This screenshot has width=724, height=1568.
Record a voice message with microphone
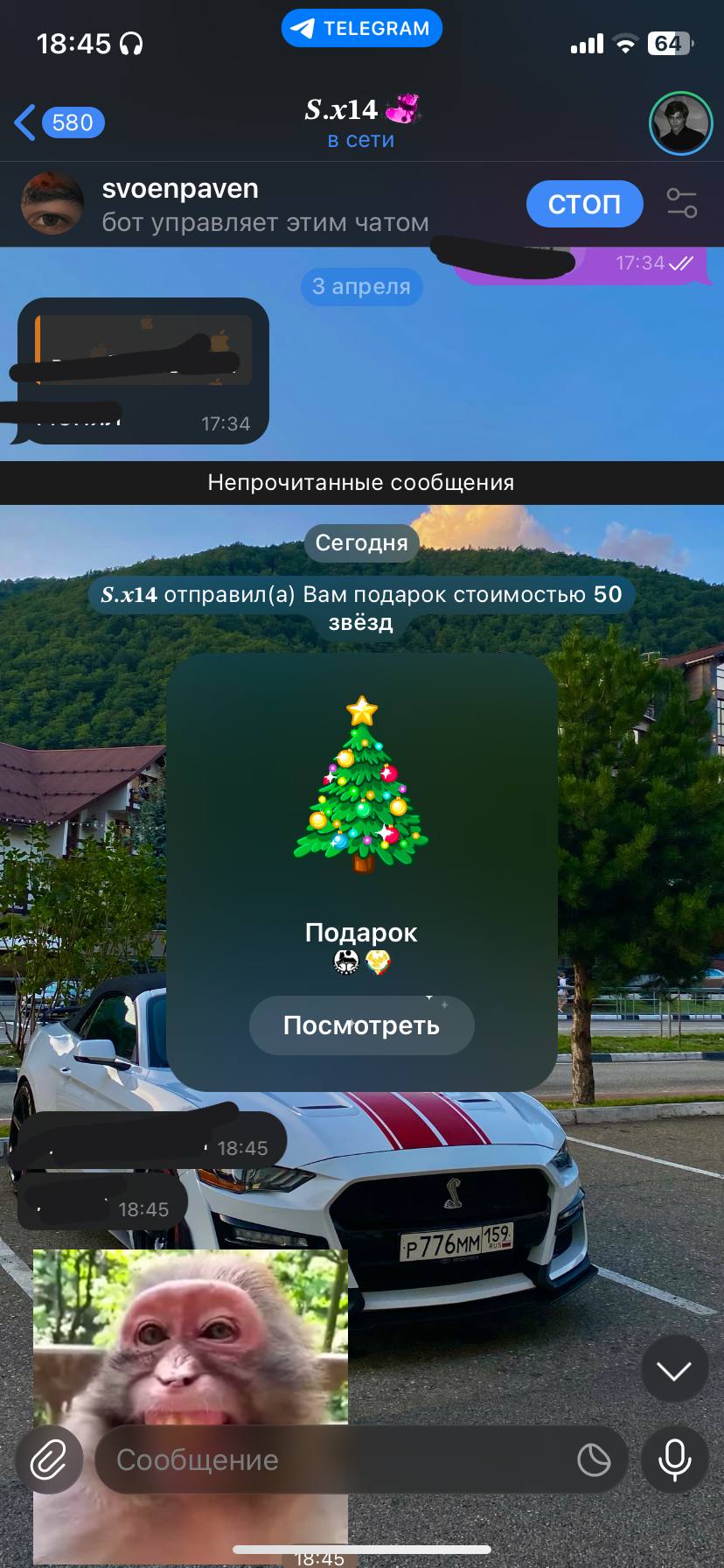point(674,1459)
